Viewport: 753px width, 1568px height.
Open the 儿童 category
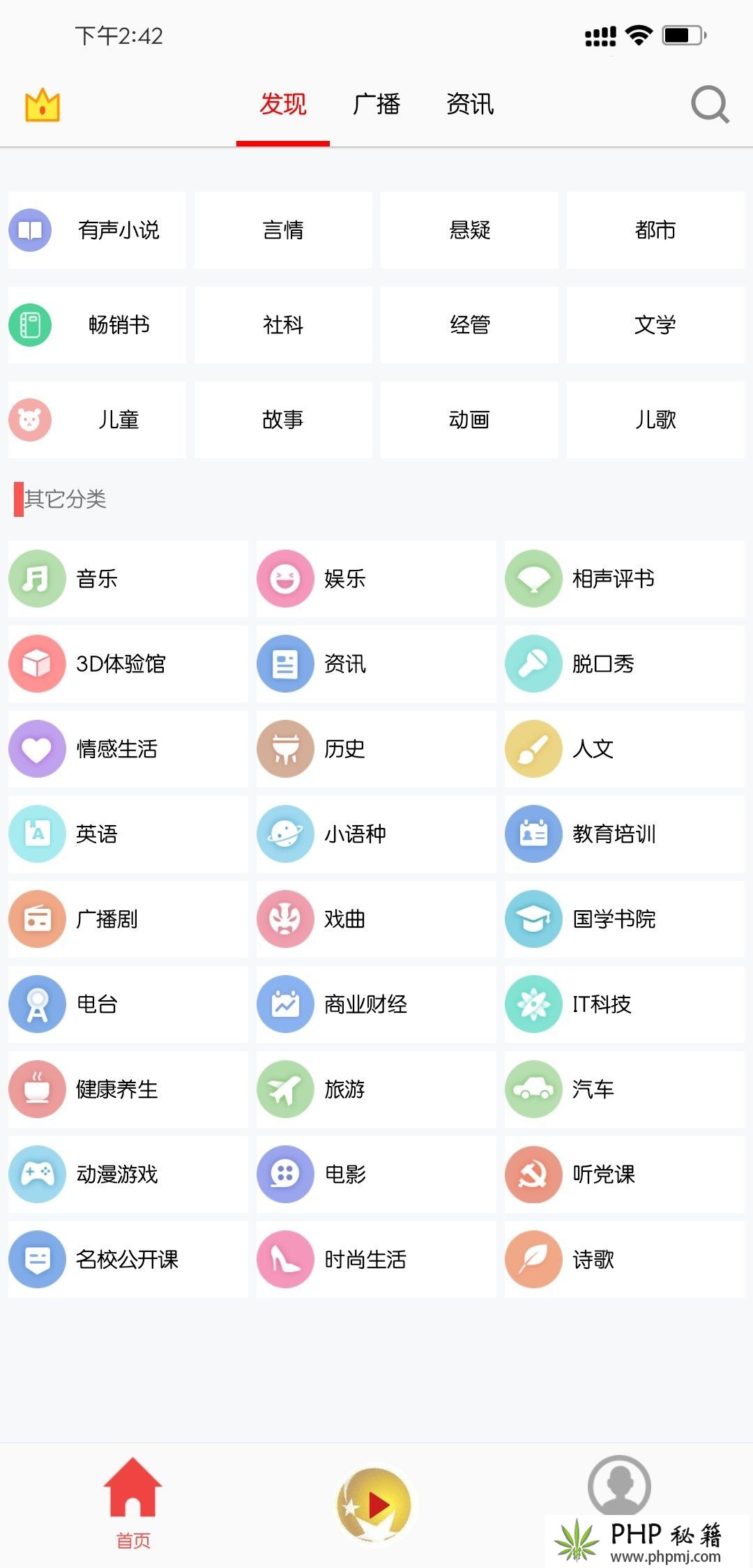[x=98, y=419]
